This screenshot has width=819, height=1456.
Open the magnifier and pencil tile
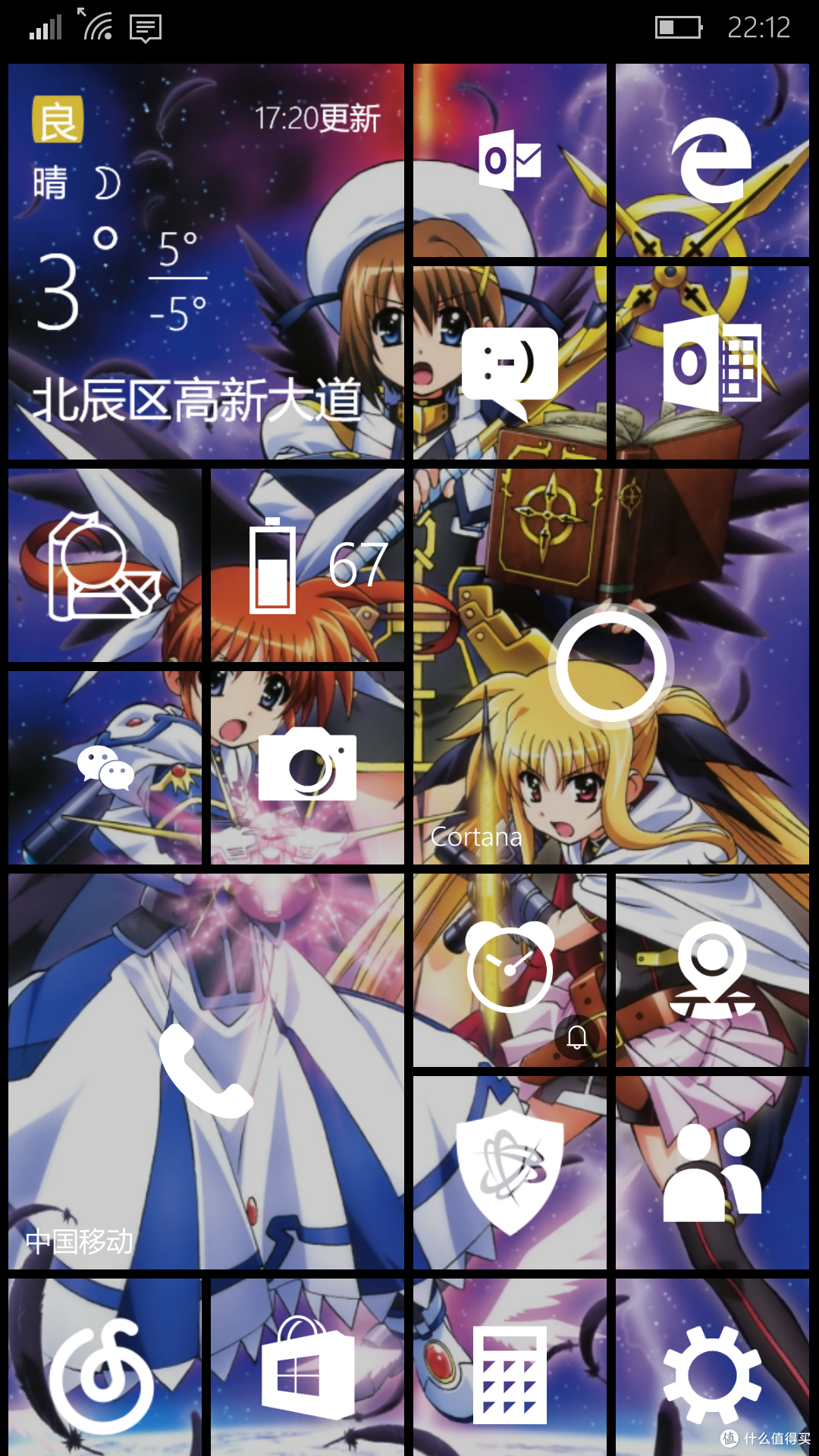[105, 566]
